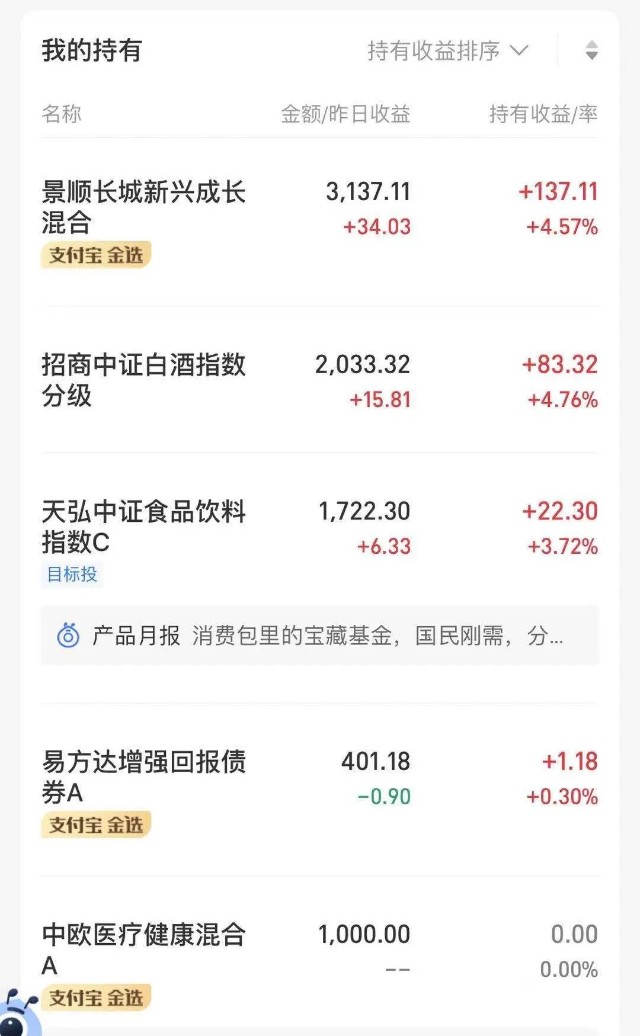Open the 持有收益排序 sort dropdown

tap(448, 50)
